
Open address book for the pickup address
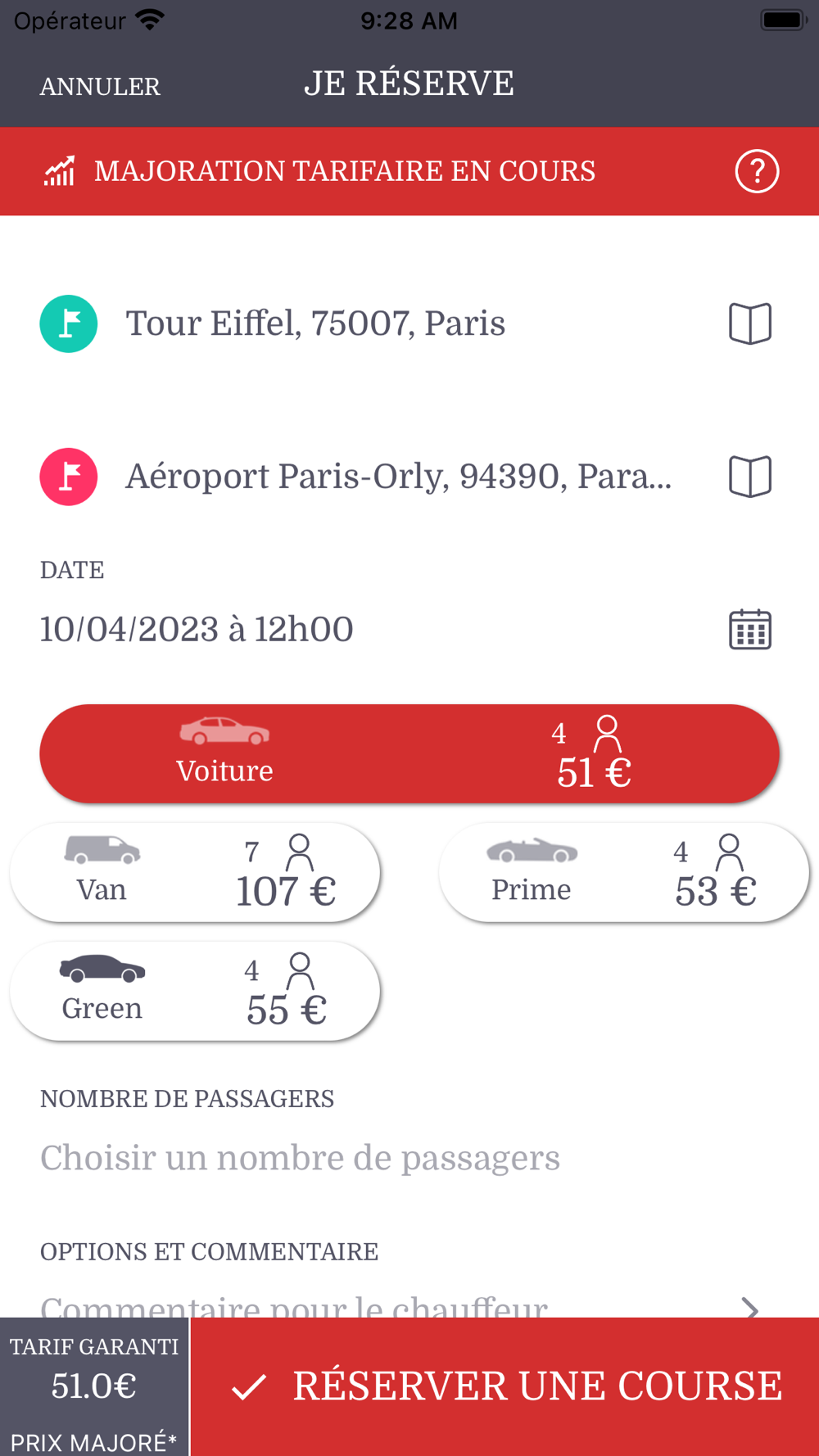750,323
